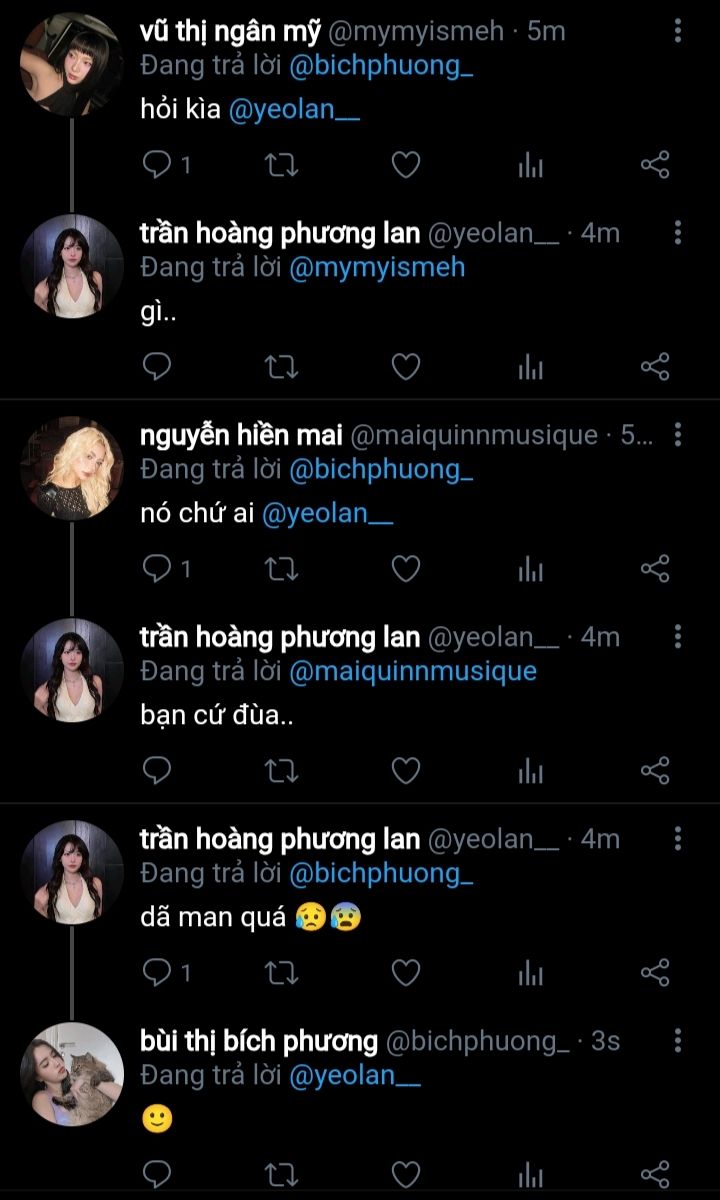Open overflow menu on bùi thị bích phương's tweet
The width and height of the screenshot is (720, 1200).
coord(678,1041)
